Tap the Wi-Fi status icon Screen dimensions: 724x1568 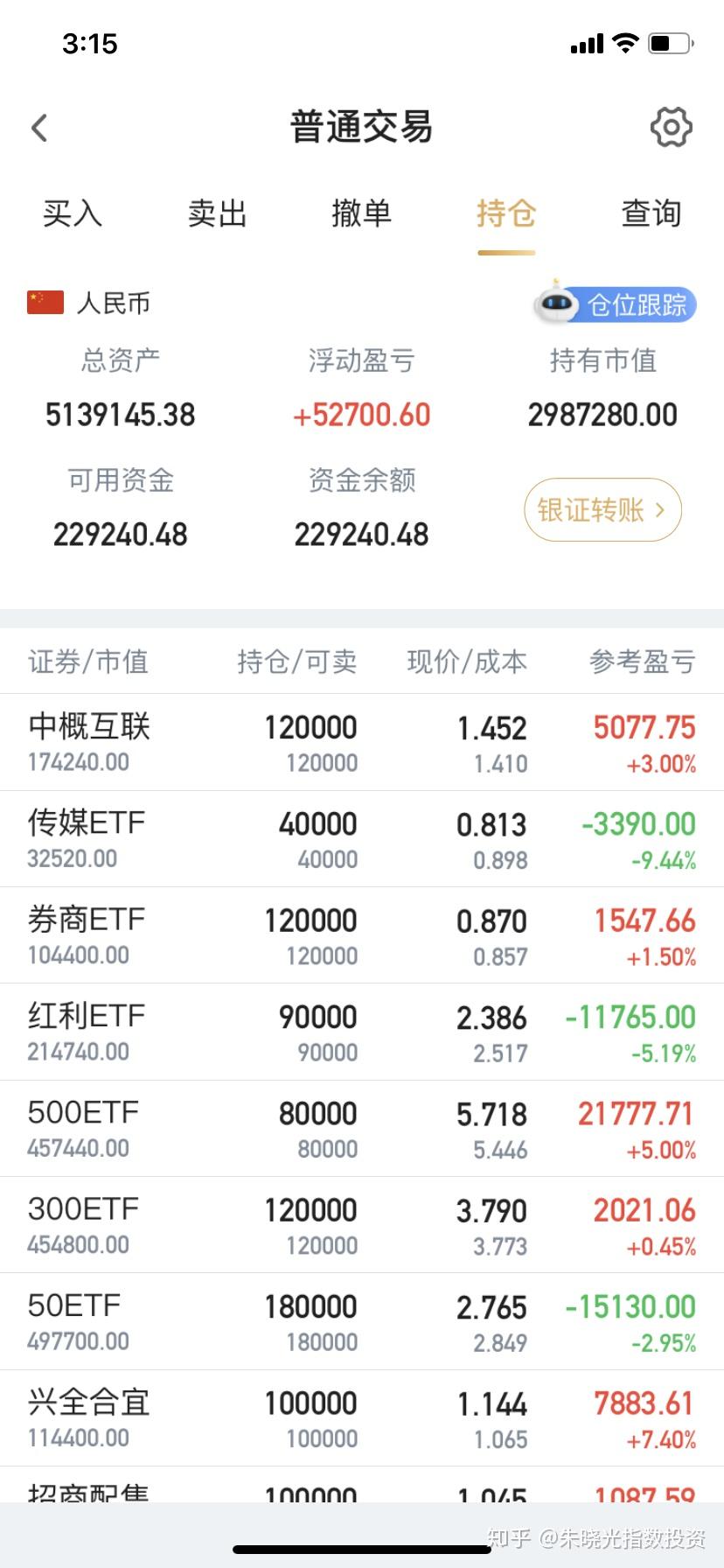click(x=624, y=42)
